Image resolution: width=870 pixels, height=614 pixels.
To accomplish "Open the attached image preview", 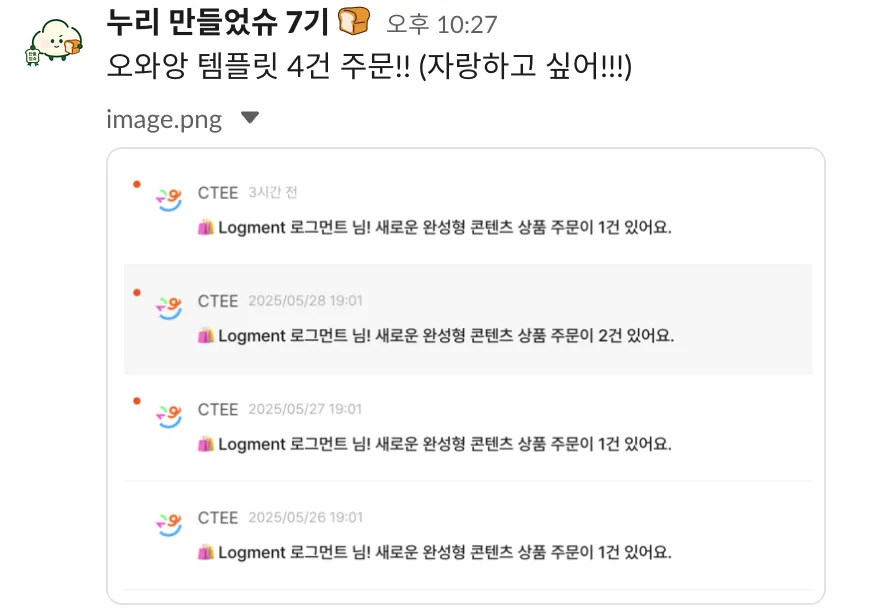I will pos(466,376).
